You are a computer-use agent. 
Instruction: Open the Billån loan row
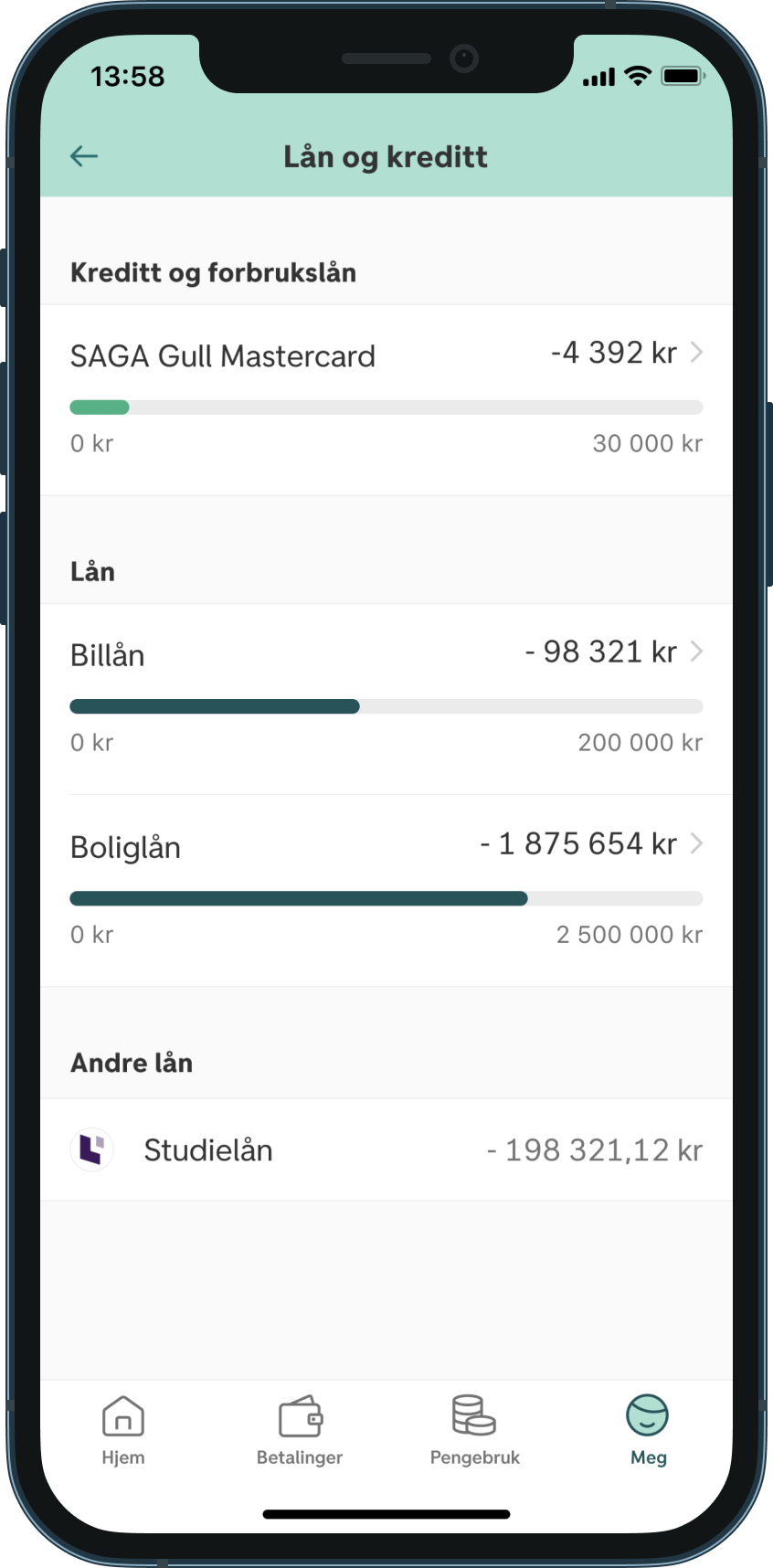point(386,699)
